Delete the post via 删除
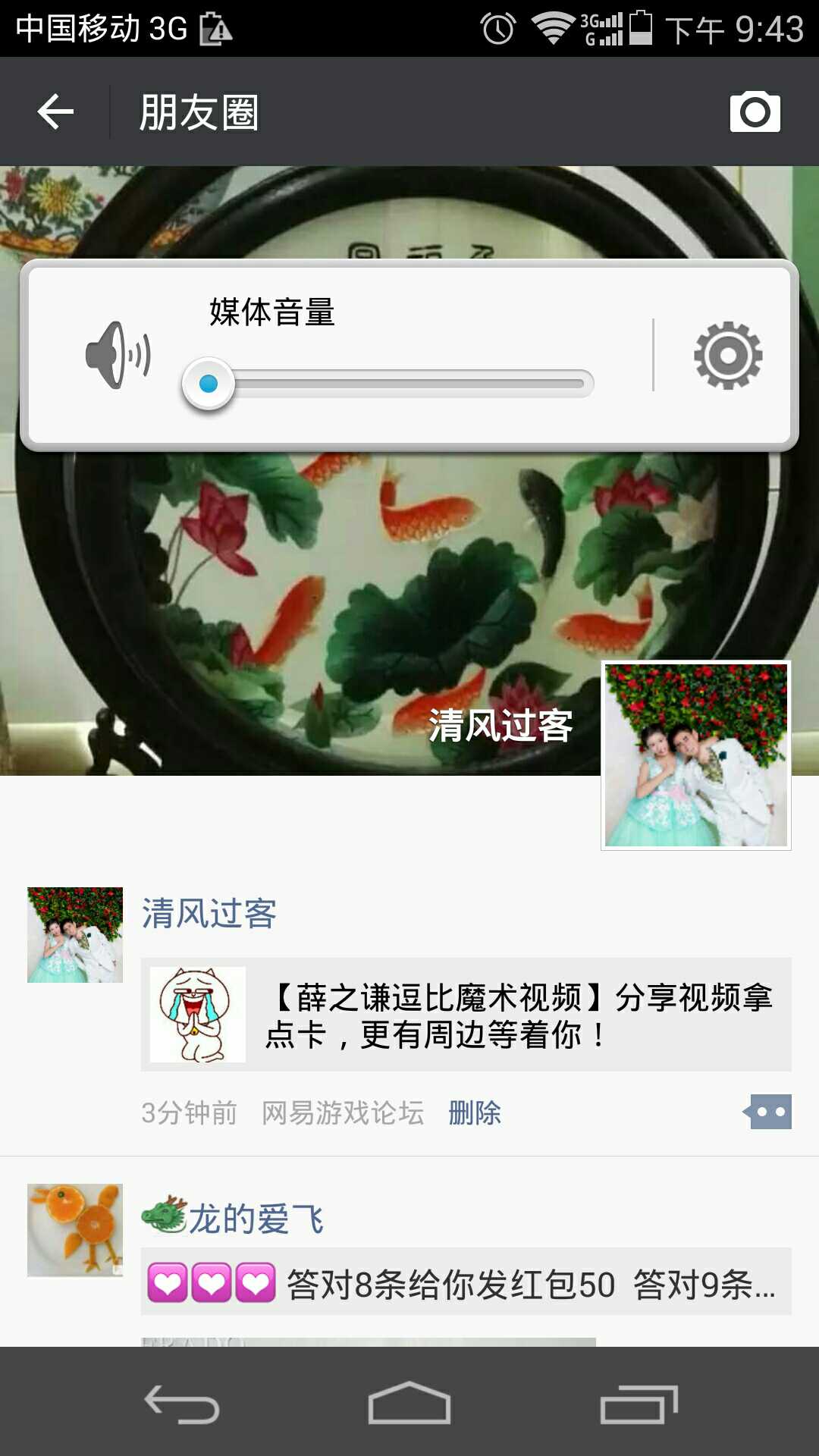The width and height of the screenshot is (819, 1456). [x=475, y=1113]
